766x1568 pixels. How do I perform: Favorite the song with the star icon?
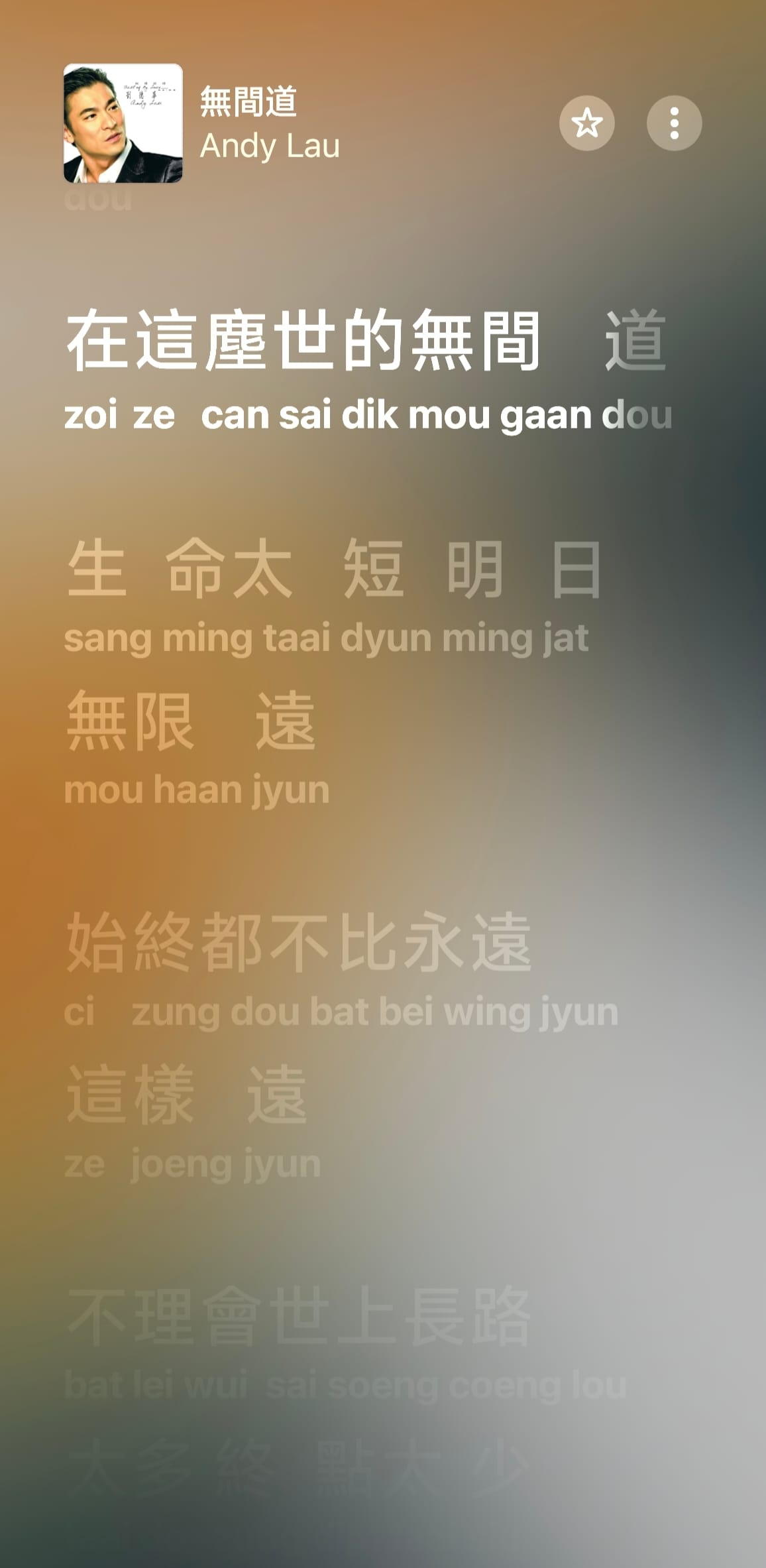coord(586,123)
